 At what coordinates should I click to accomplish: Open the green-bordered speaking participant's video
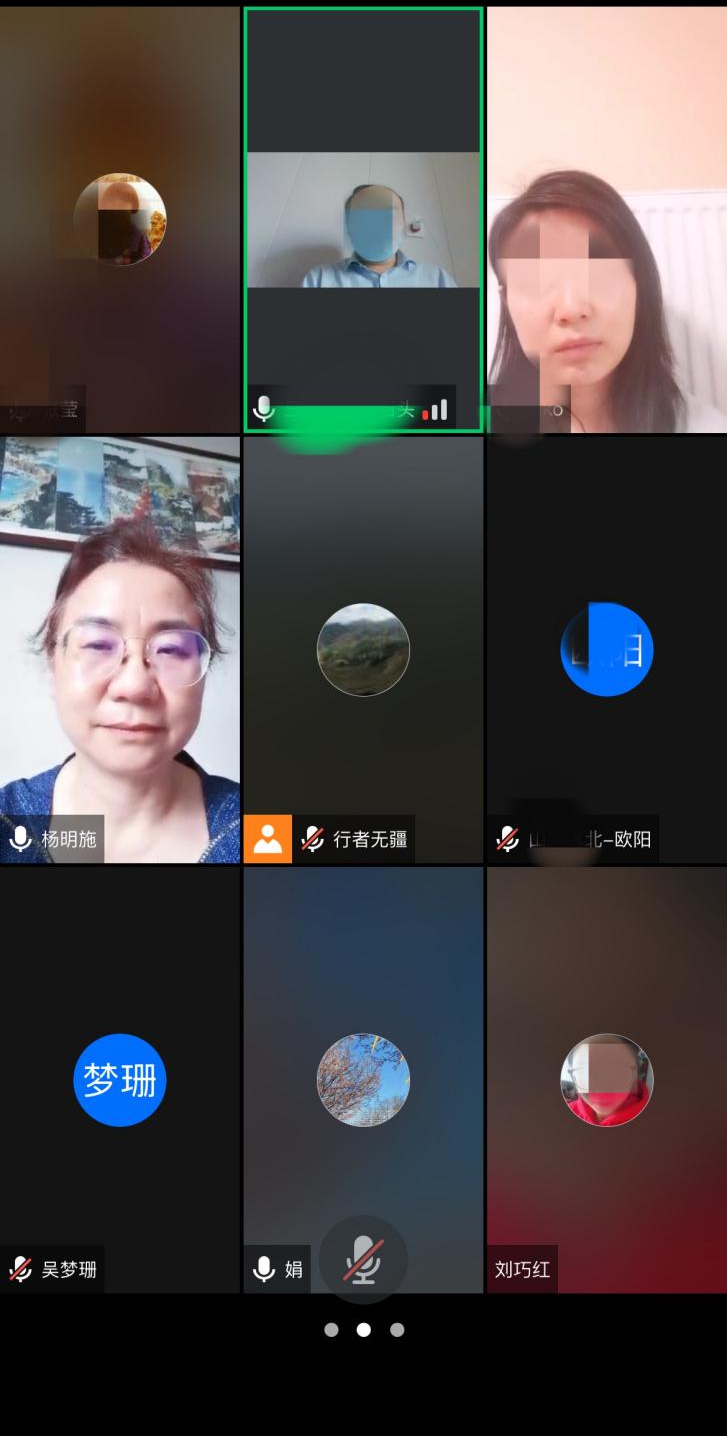tap(363, 220)
